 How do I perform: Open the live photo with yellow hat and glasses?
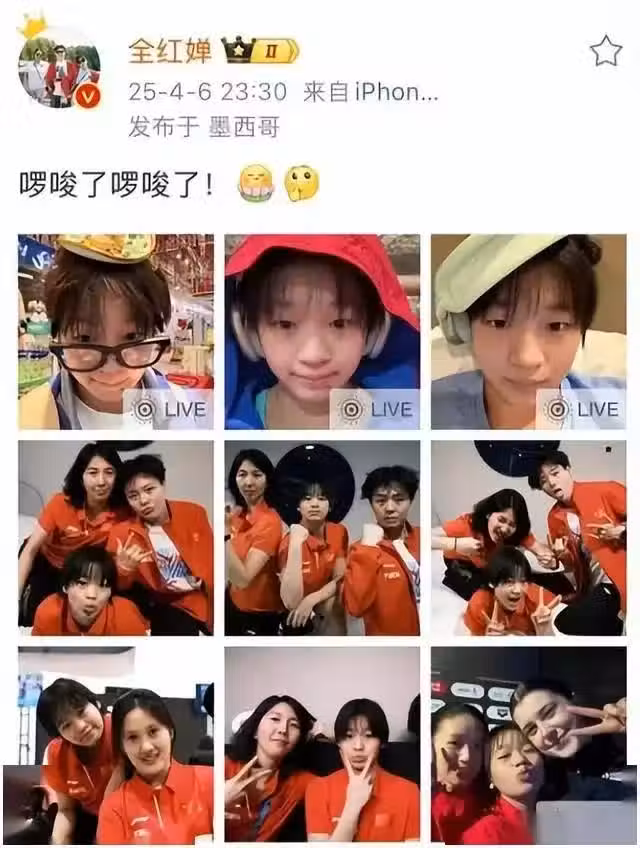[116, 331]
